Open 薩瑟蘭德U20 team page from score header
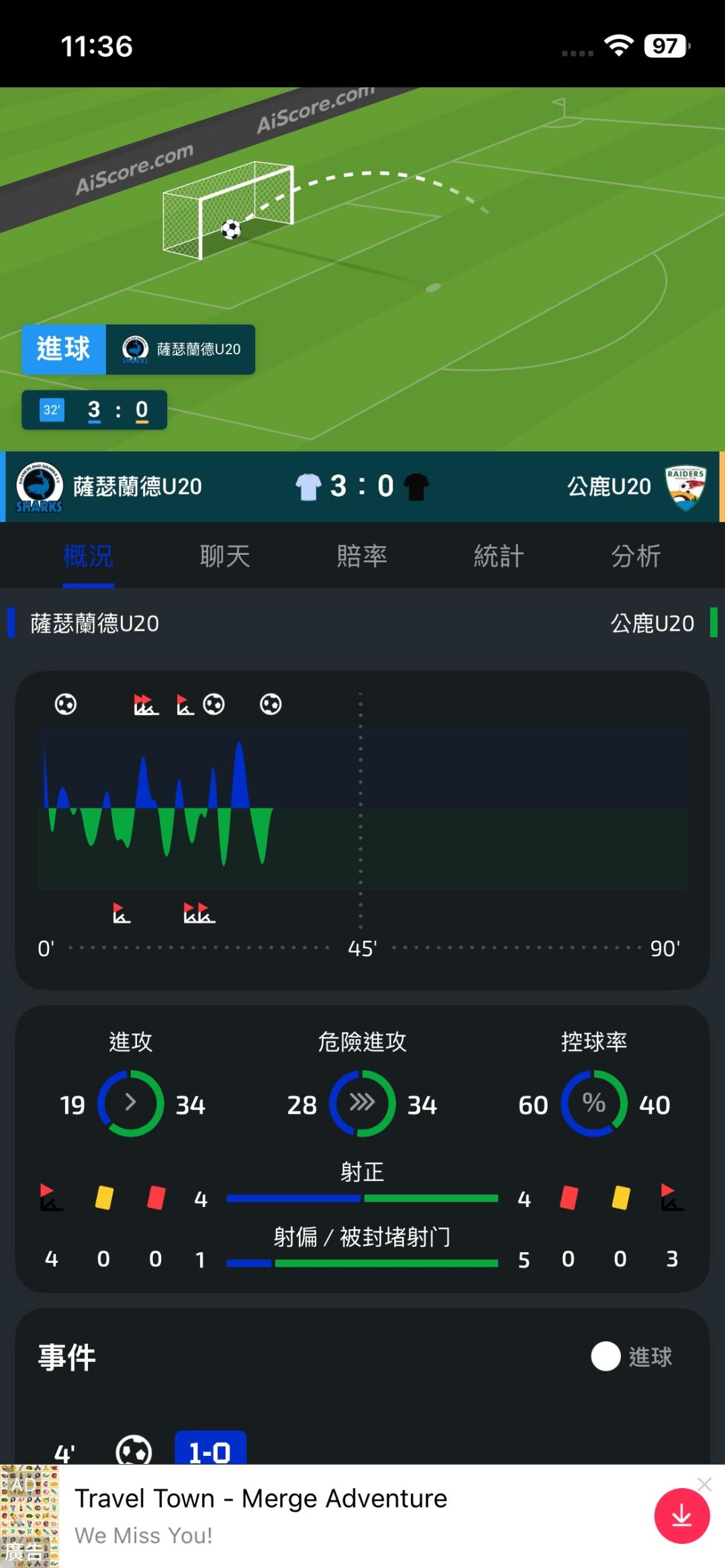725x1568 pixels. tap(109, 486)
